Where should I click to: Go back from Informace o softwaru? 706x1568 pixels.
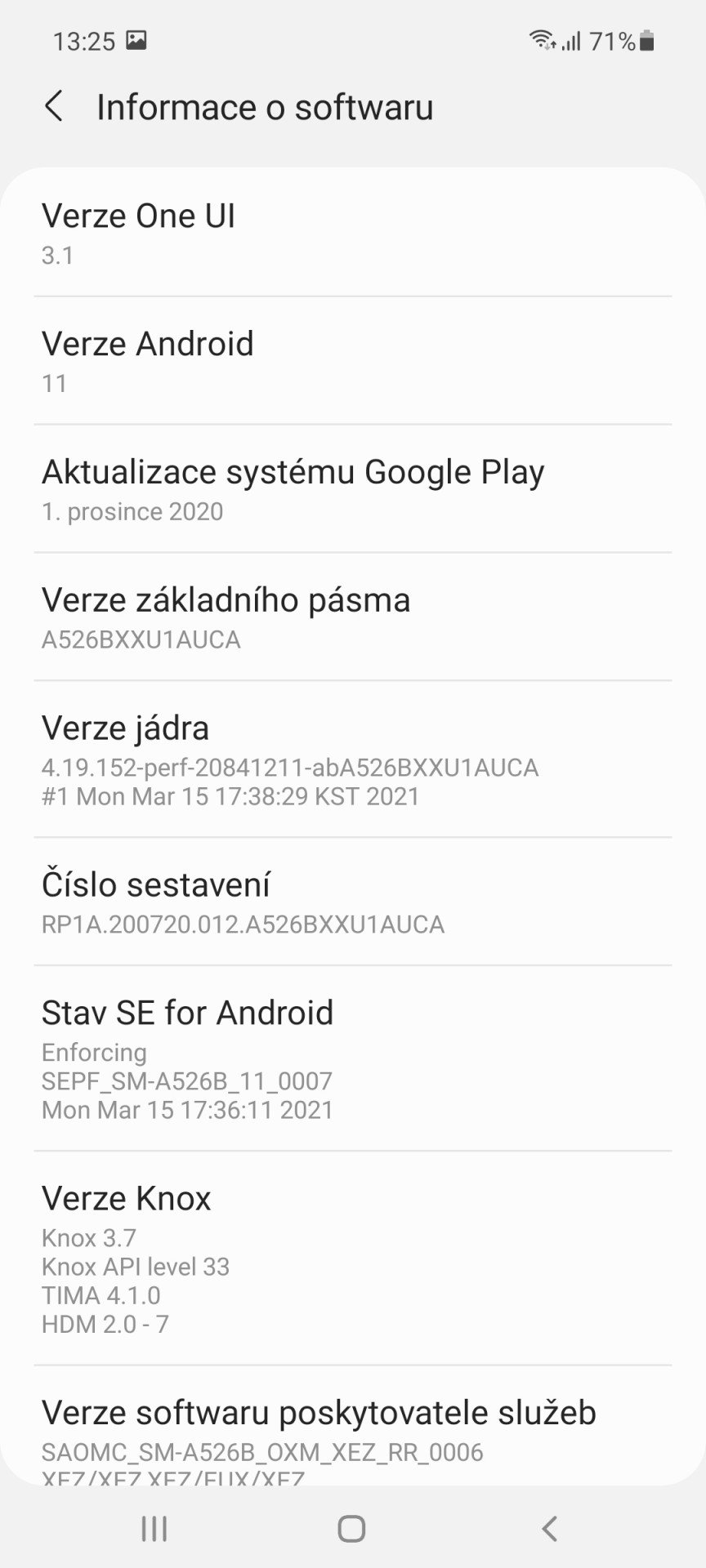pyautogui.click(x=54, y=107)
